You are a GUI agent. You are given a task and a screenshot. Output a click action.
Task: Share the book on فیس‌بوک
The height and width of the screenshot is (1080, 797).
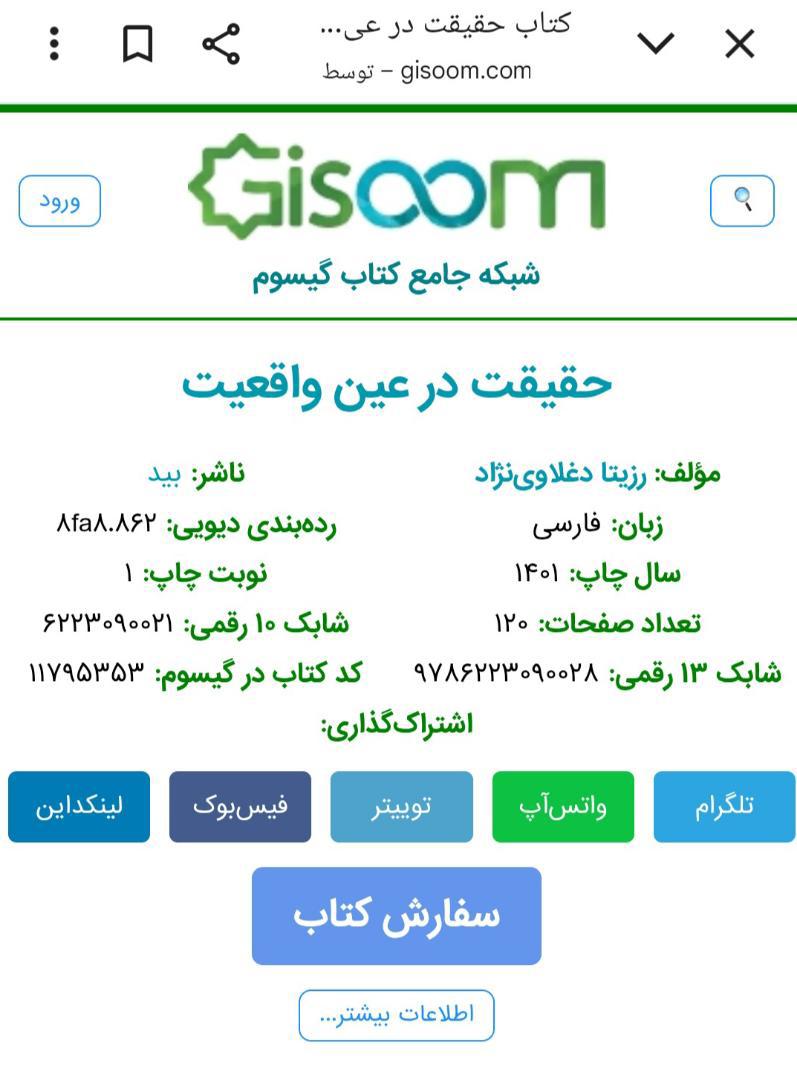(x=240, y=807)
